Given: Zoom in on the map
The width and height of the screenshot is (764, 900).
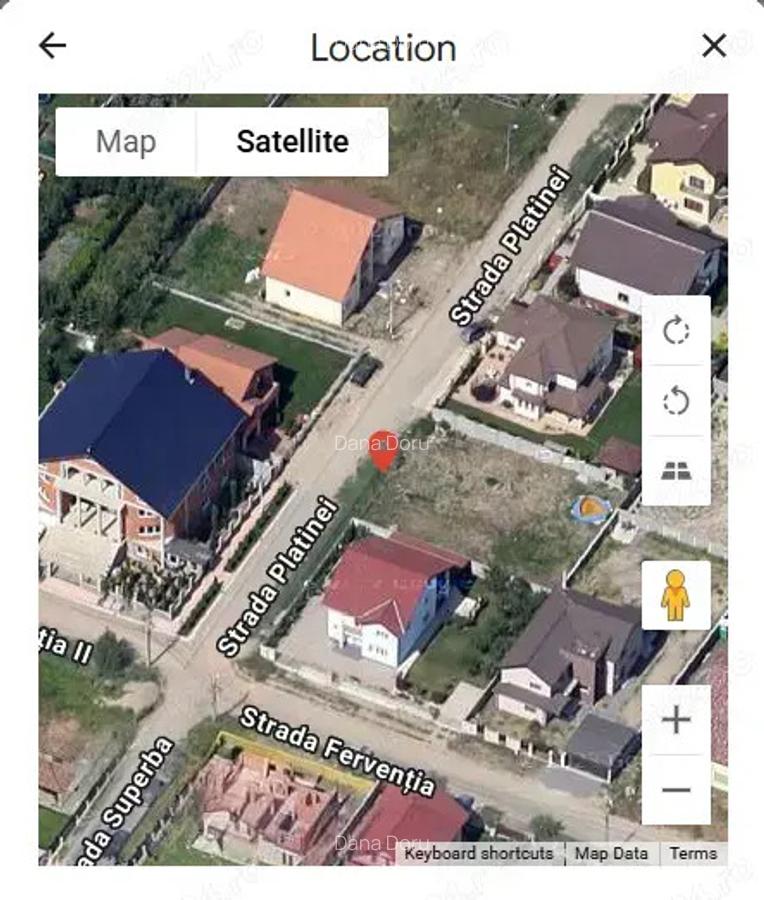Looking at the screenshot, I should point(676,720).
